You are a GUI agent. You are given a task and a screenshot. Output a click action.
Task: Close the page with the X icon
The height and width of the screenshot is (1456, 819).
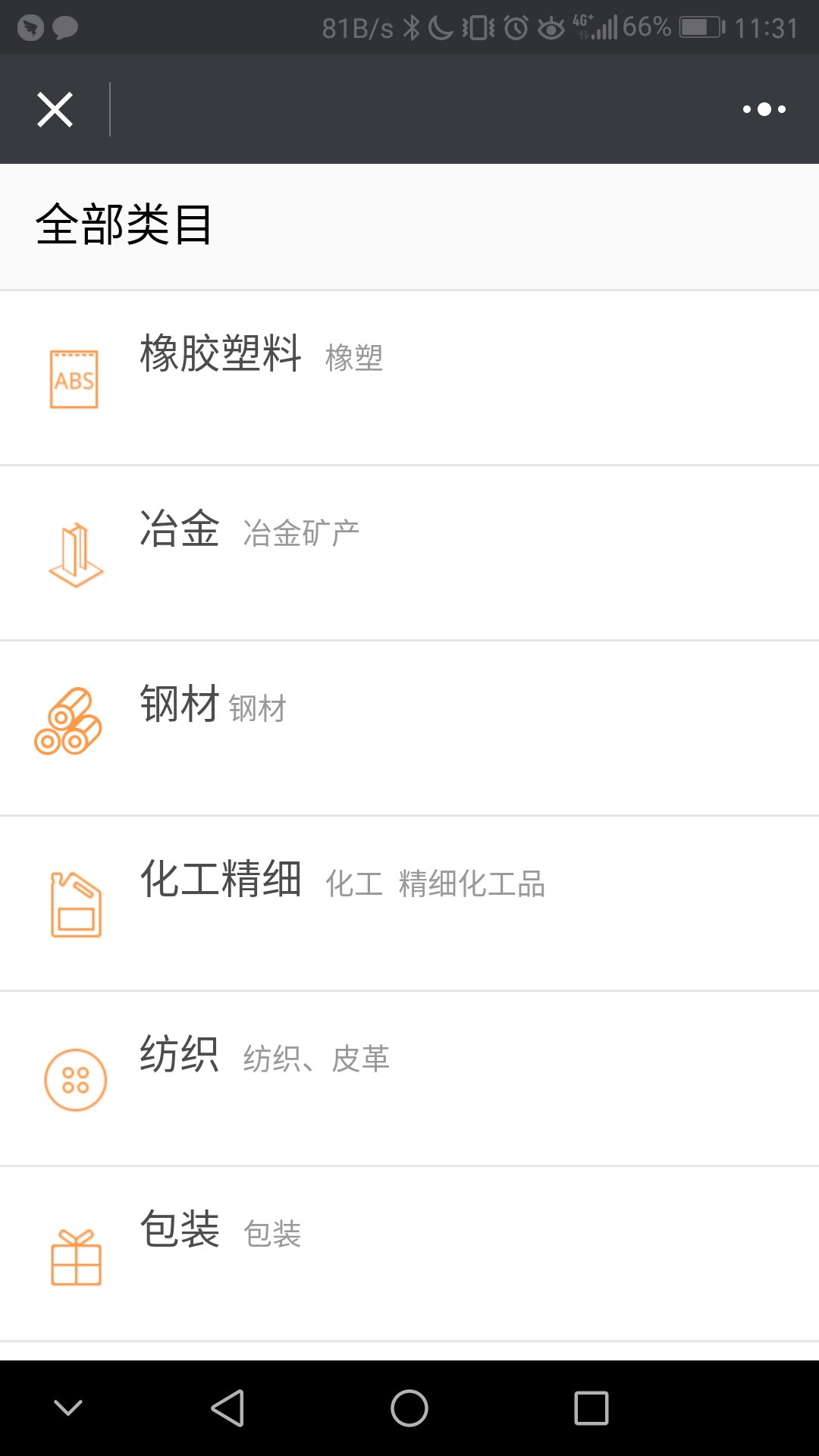55,110
